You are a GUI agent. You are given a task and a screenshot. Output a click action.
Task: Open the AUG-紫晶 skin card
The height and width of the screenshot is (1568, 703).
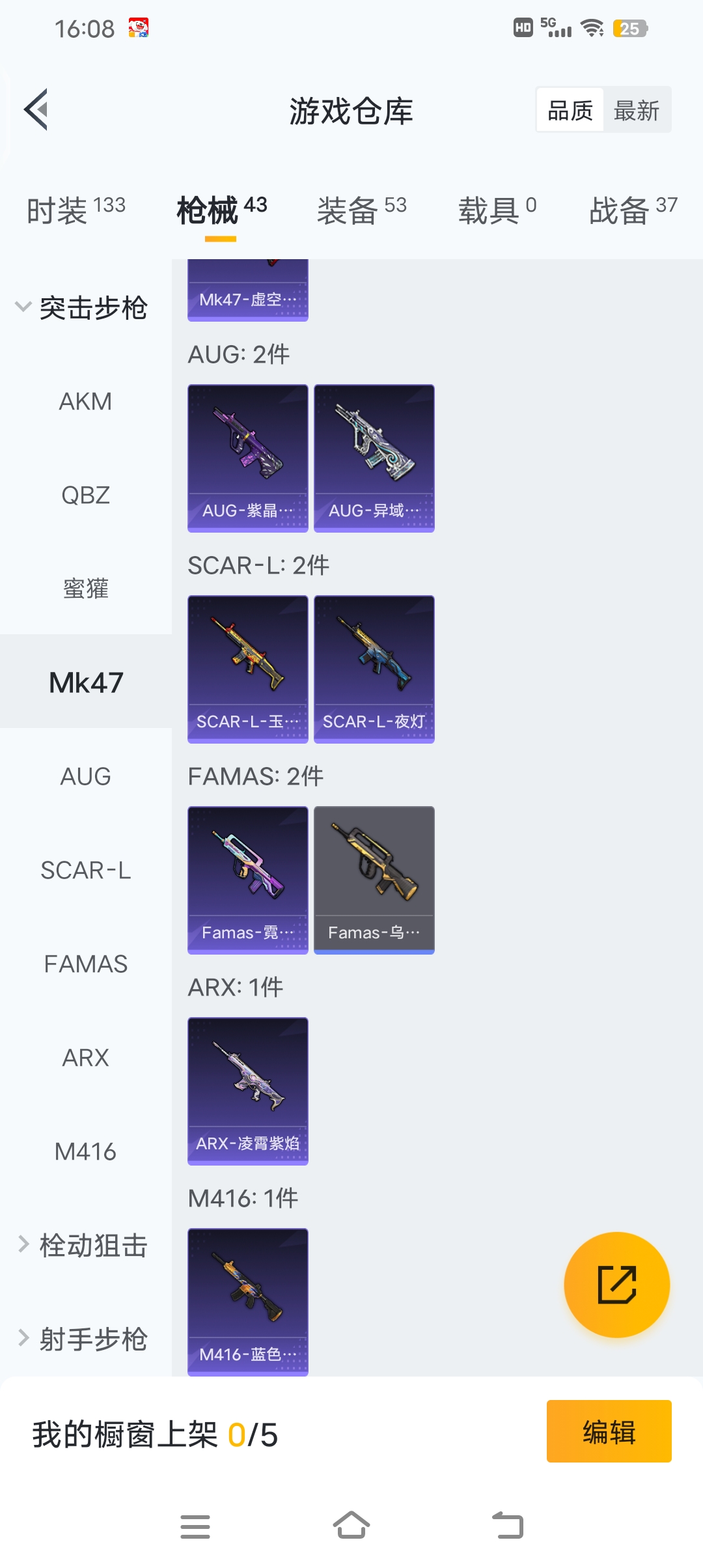(248, 458)
